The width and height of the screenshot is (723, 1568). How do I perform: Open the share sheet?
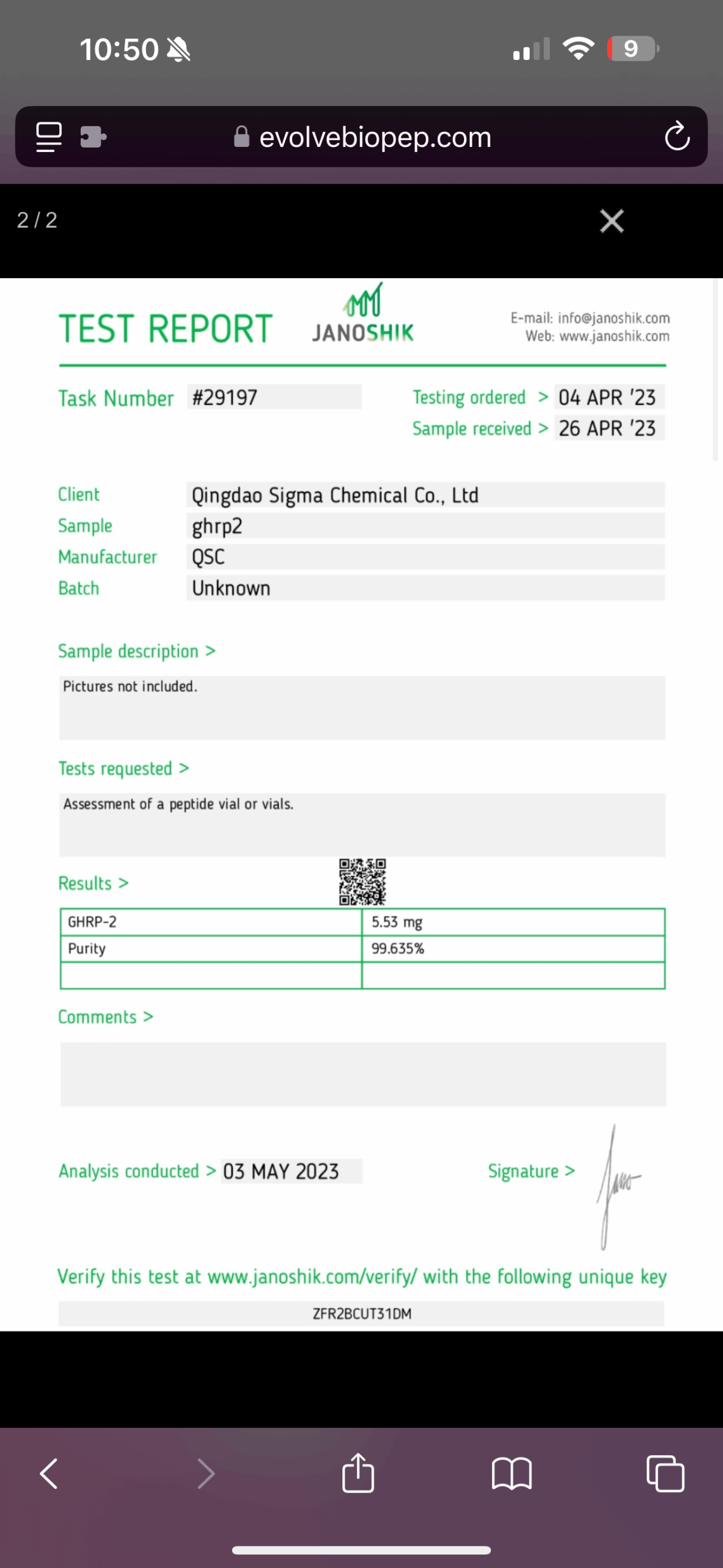point(358,1472)
